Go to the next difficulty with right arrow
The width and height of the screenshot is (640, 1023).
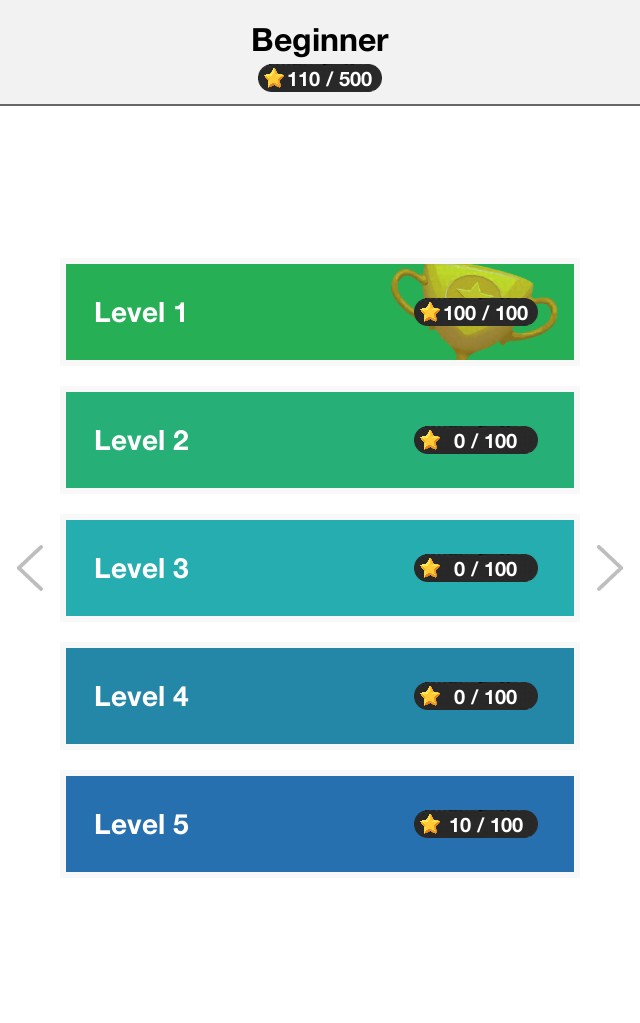pyautogui.click(x=609, y=568)
